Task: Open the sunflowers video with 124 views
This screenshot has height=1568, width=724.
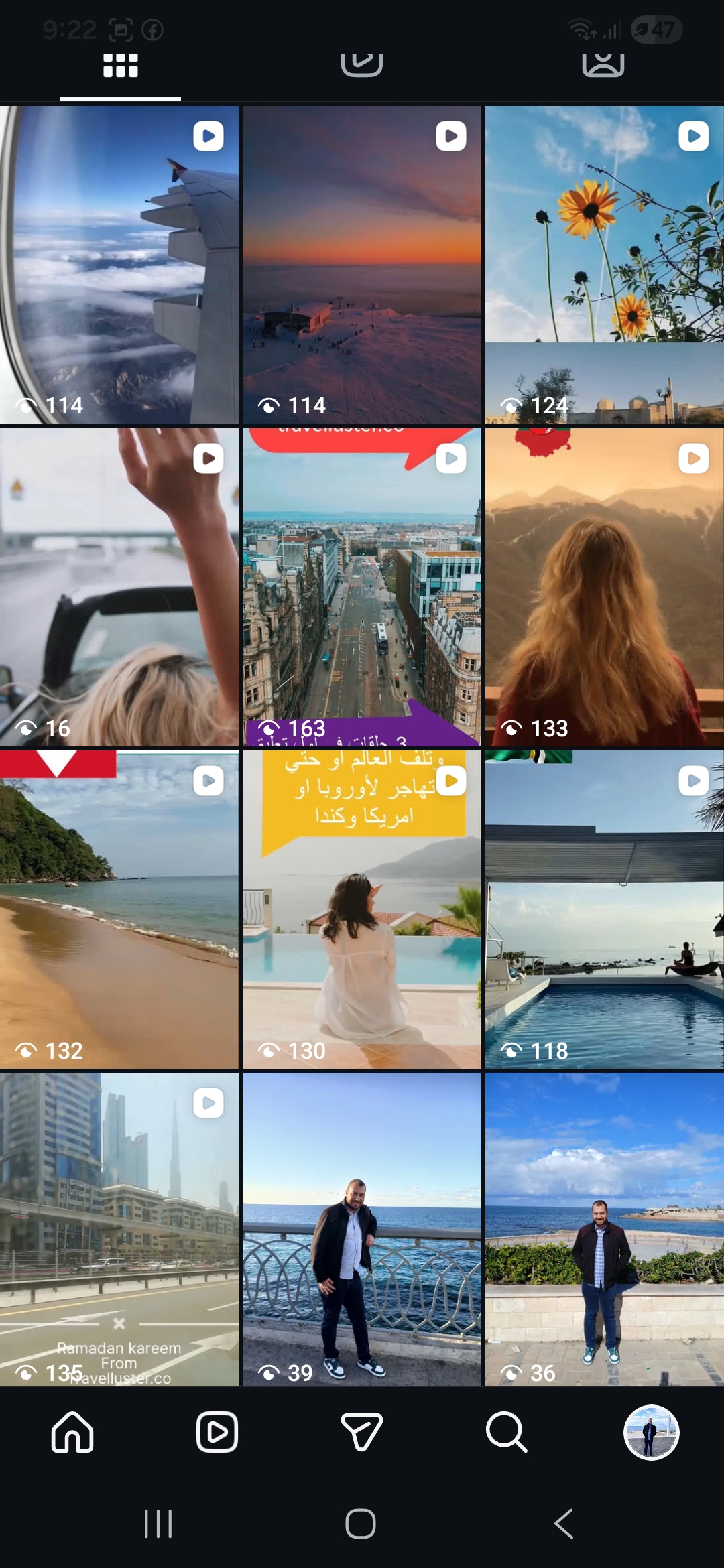Action: click(x=604, y=265)
